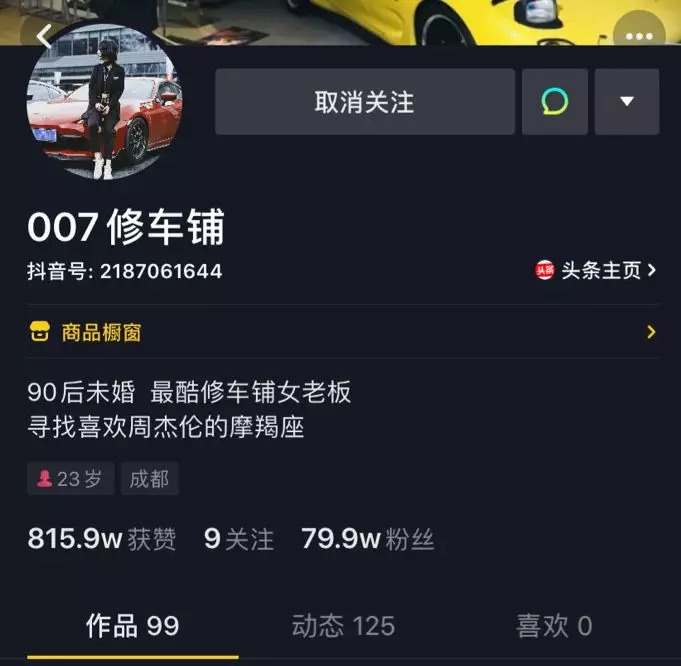Expand the recommended users dropdown arrow
Screen dimensions: 681x666
(627, 102)
